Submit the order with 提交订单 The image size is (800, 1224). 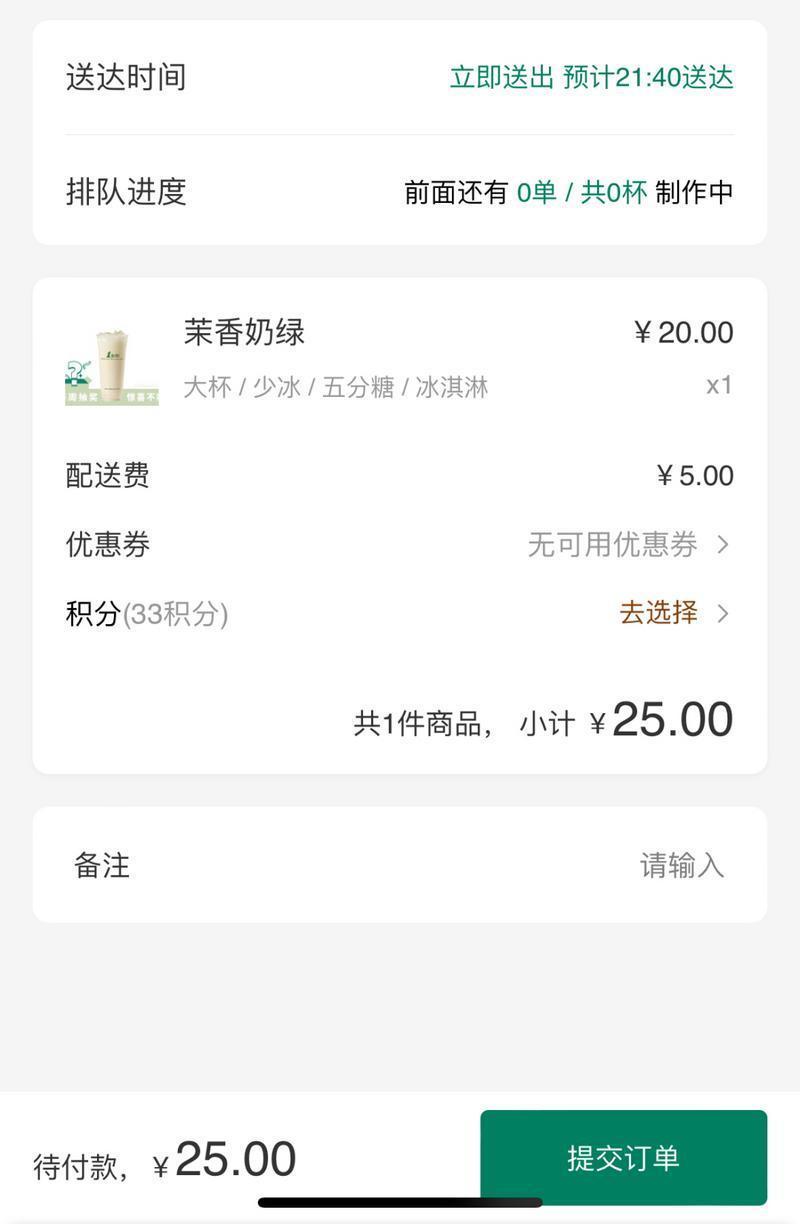coord(623,1157)
